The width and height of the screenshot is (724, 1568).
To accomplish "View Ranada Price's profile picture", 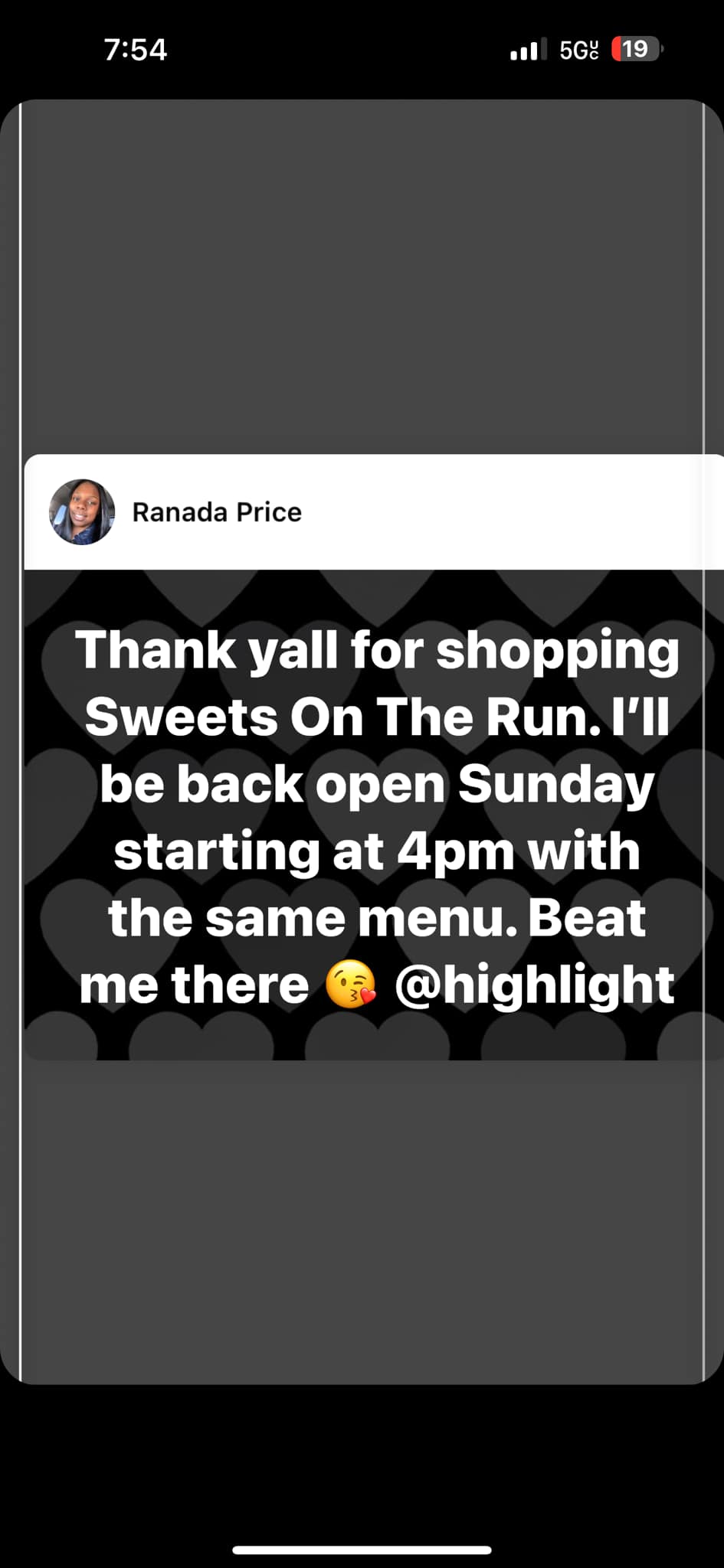I will click(82, 512).
